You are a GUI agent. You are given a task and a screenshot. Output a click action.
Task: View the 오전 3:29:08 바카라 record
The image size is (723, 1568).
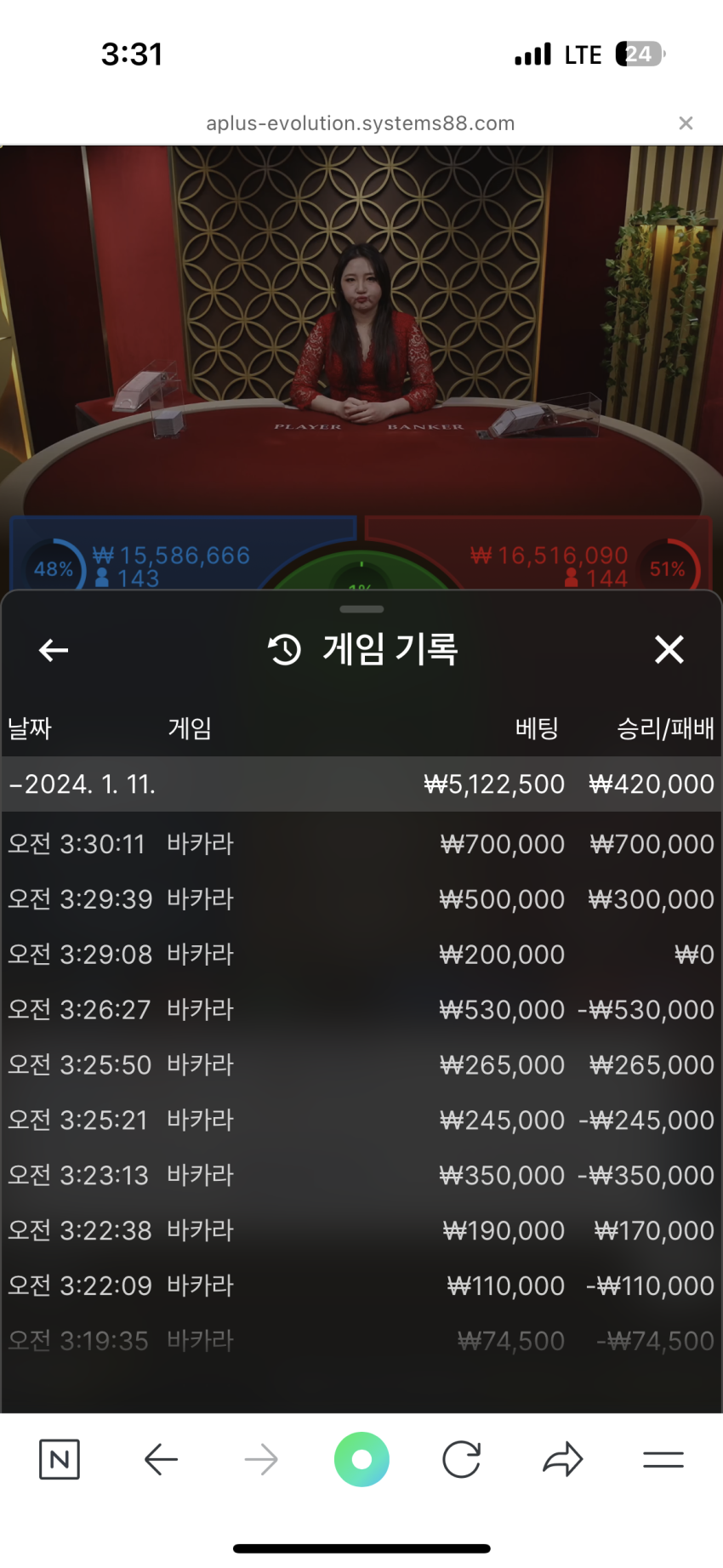(x=361, y=955)
